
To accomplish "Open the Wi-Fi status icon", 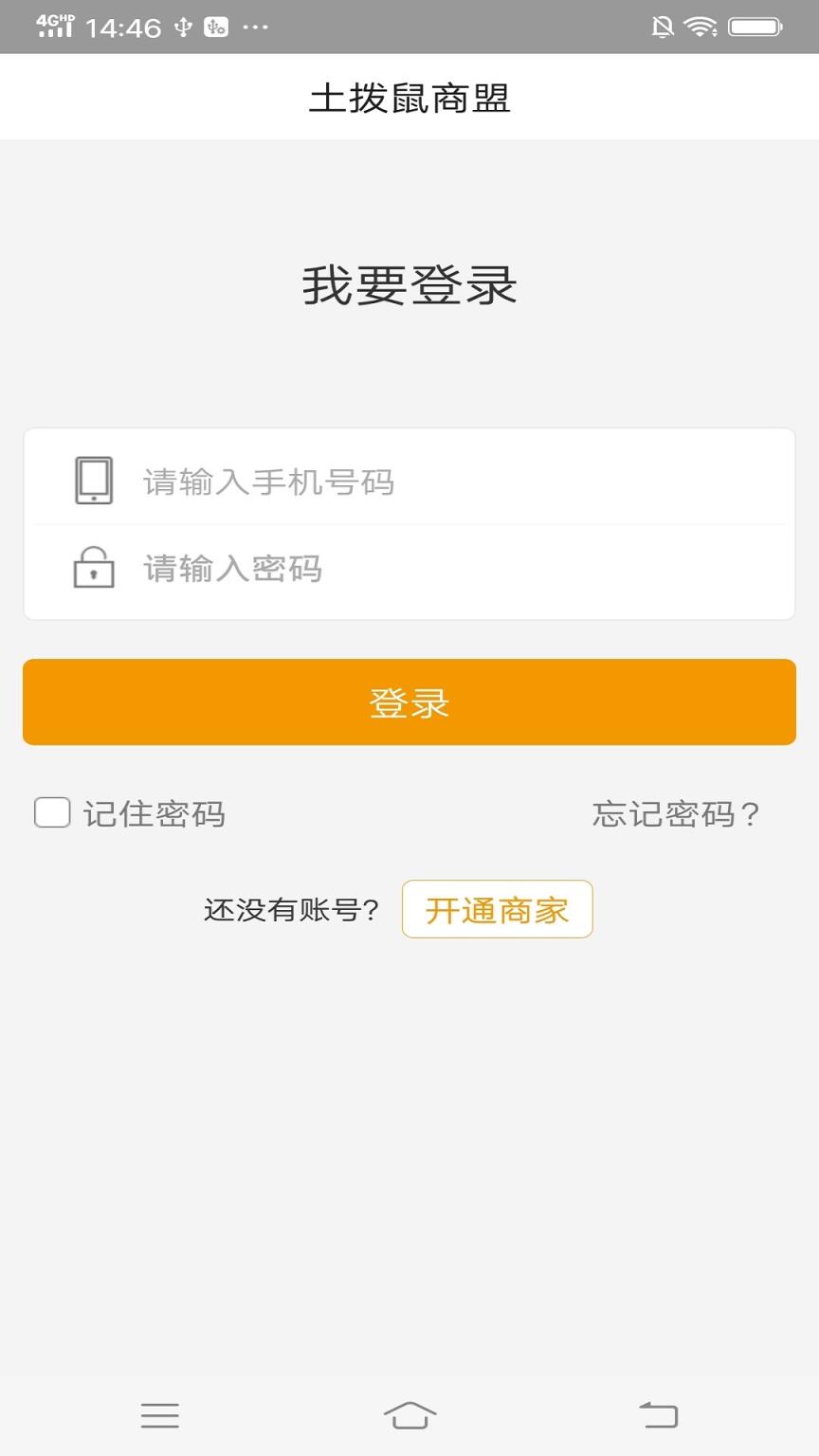I will click(x=702, y=27).
